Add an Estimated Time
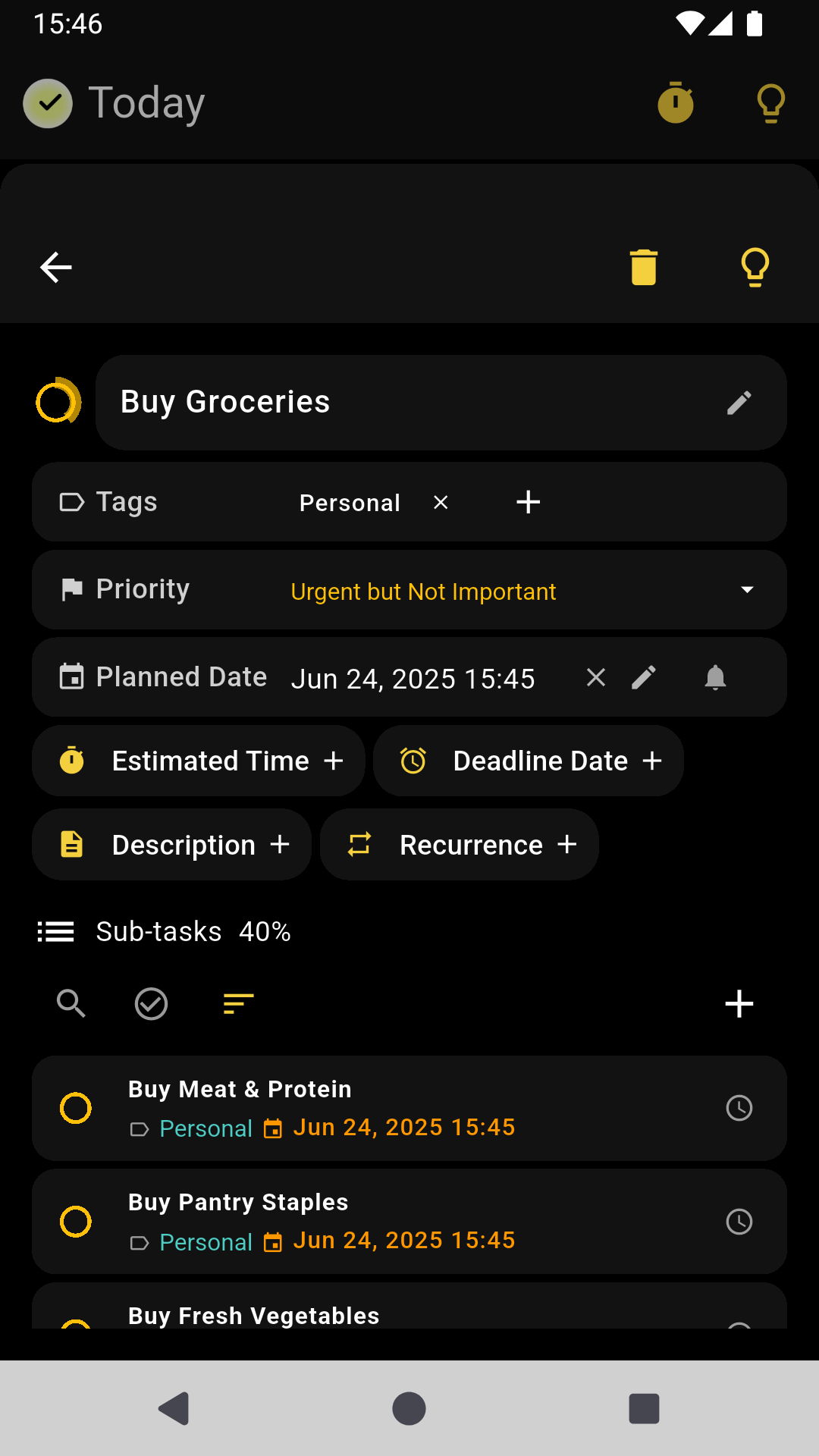 (199, 761)
